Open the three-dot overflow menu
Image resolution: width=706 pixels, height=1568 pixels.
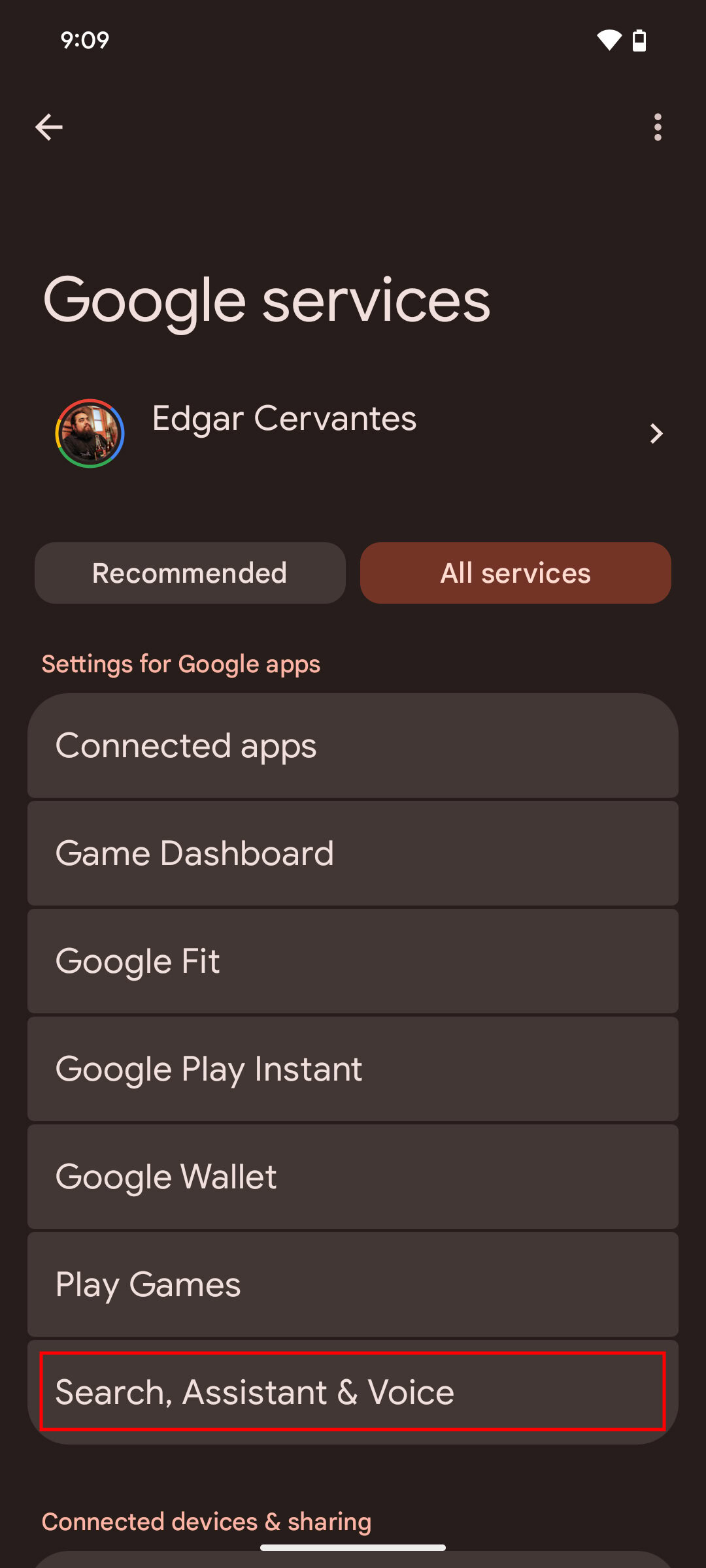(x=658, y=127)
